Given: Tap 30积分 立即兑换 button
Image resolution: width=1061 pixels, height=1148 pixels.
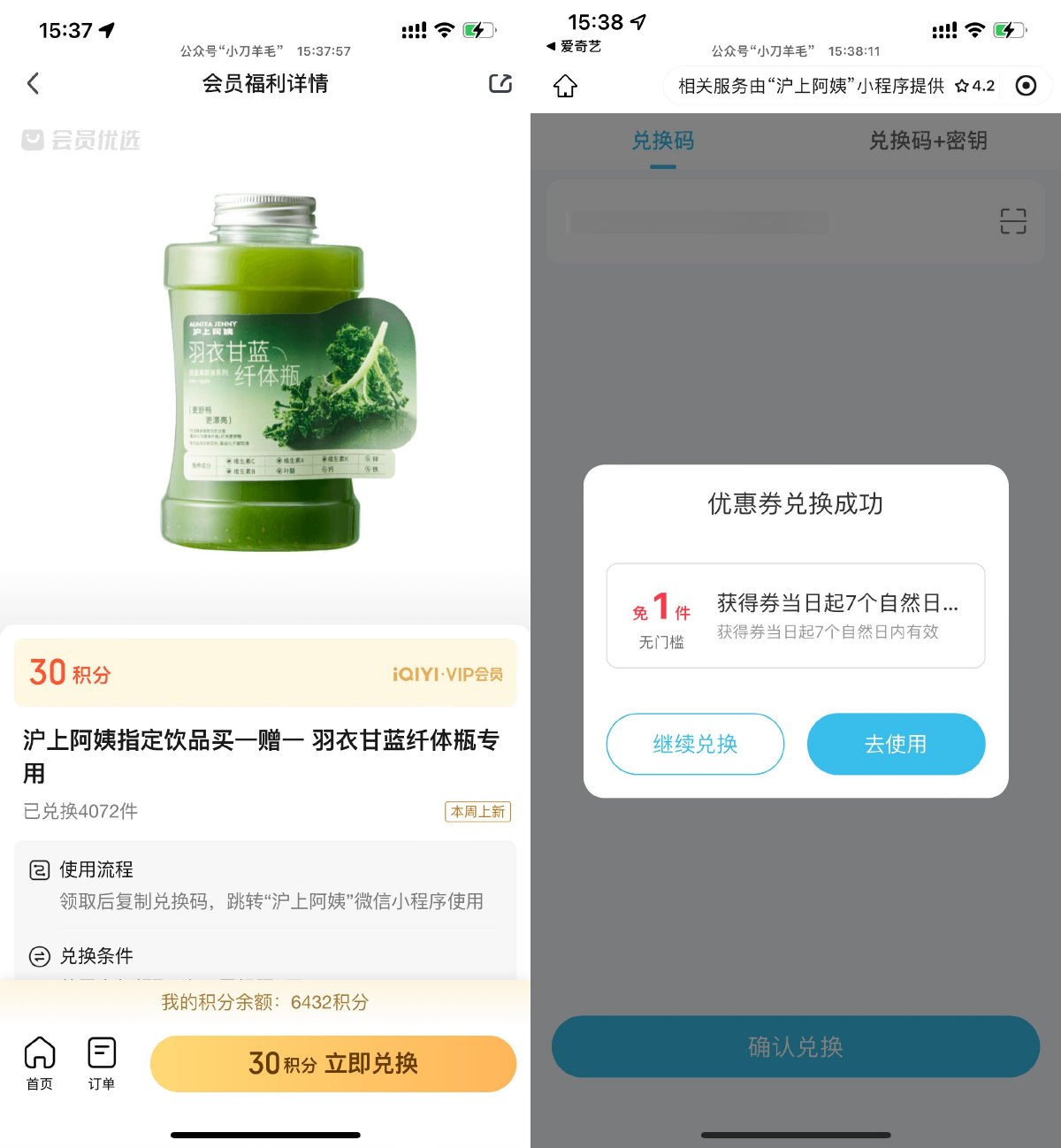Looking at the screenshot, I should click(333, 1063).
